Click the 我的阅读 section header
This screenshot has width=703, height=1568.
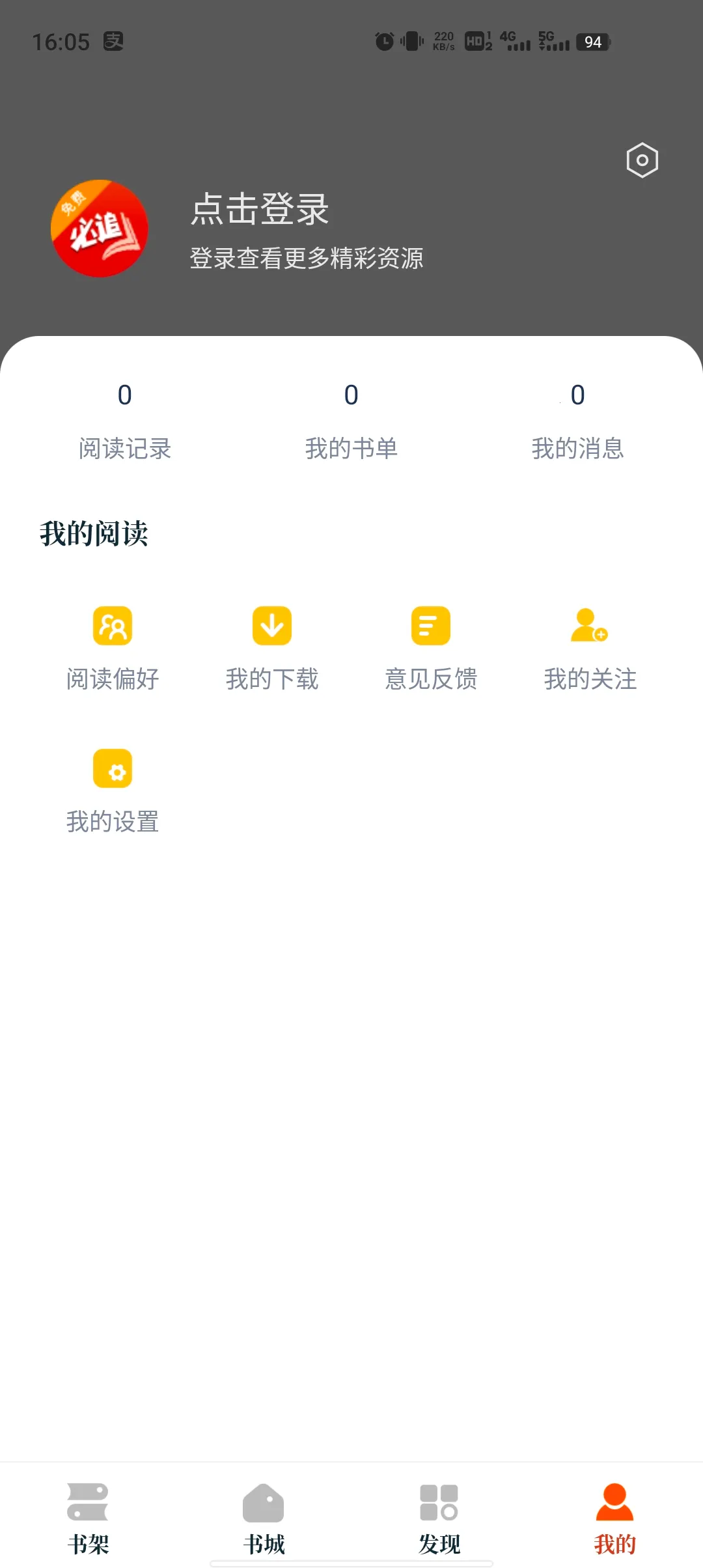[94, 533]
